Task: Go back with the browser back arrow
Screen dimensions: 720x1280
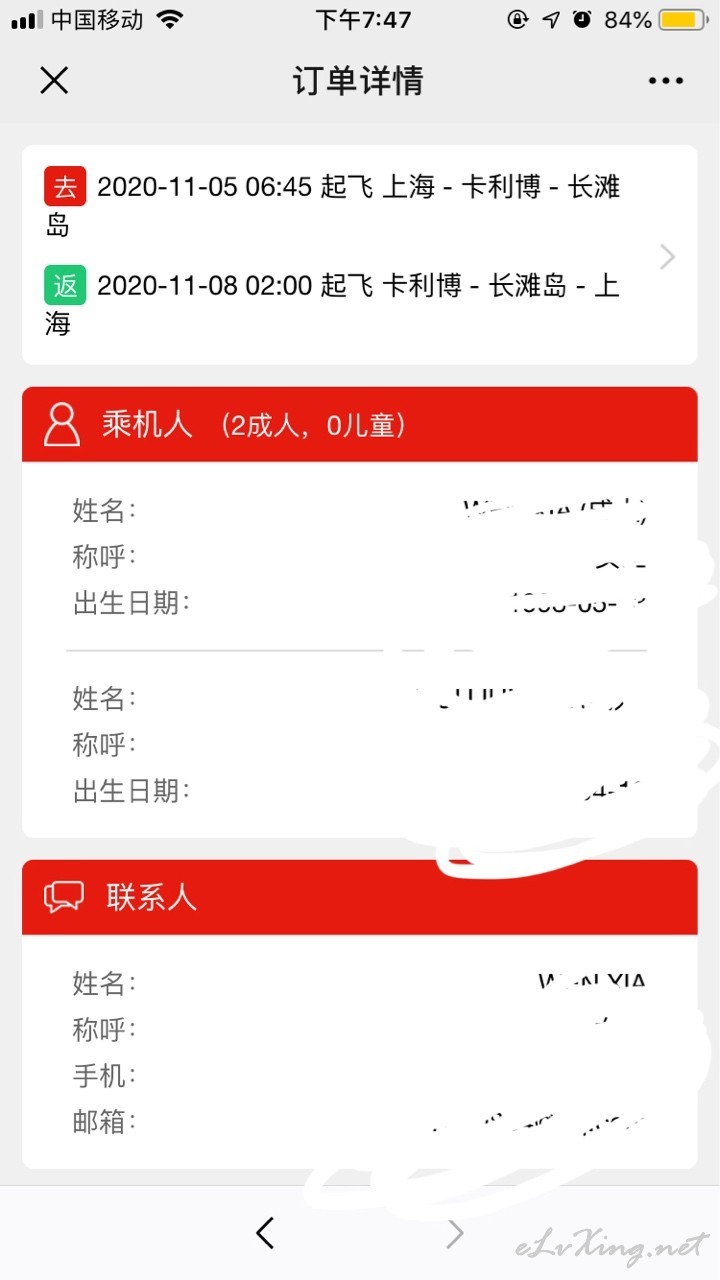Action: point(265,1233)
